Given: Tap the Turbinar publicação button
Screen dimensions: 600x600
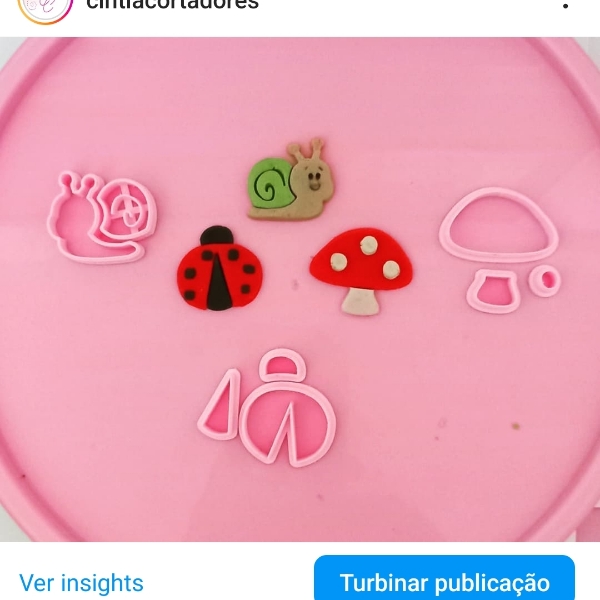Looking at the screenshot, I should pos(444,582).
